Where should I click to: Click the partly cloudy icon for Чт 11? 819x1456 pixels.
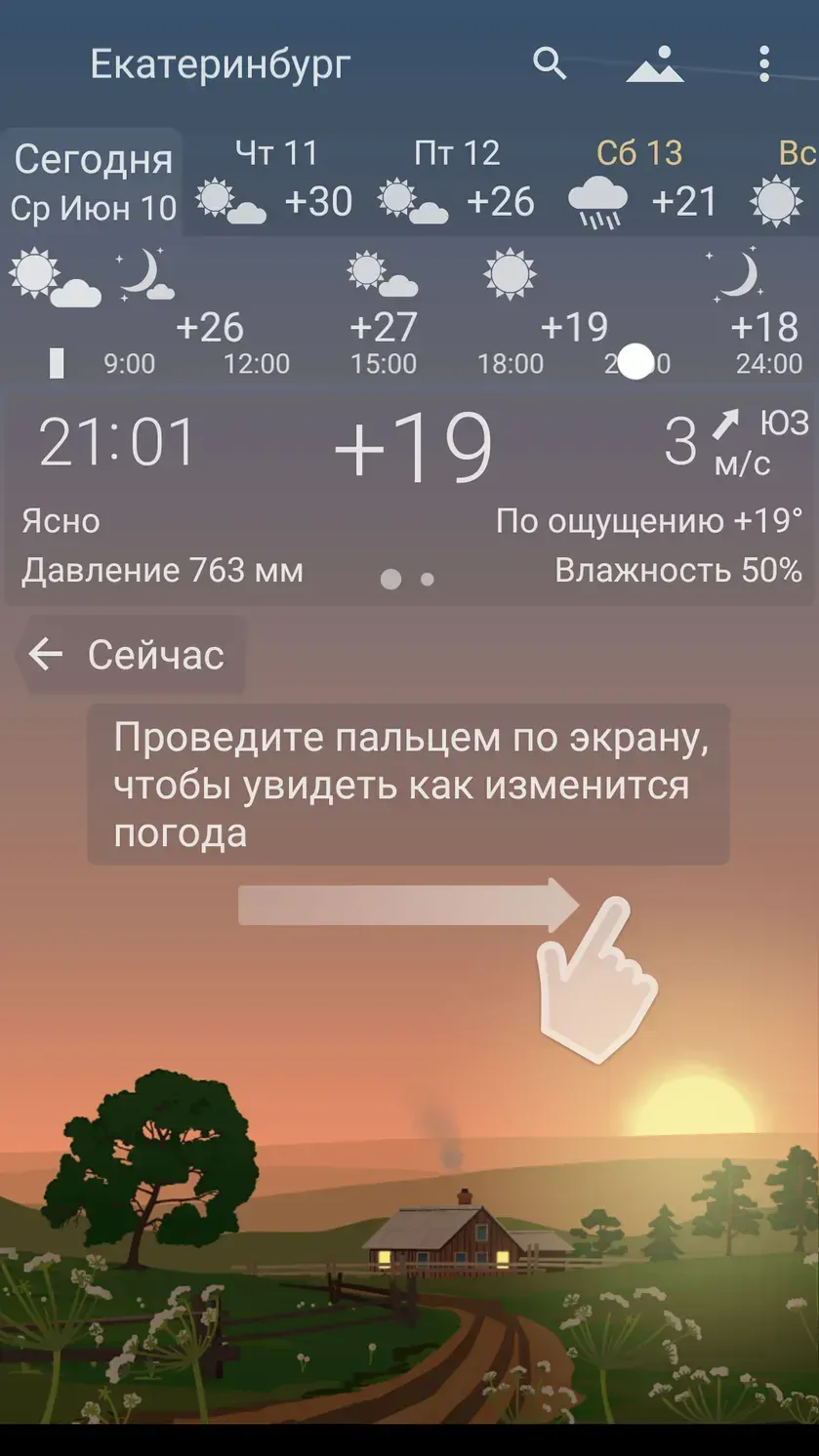[x=227, y=200]
